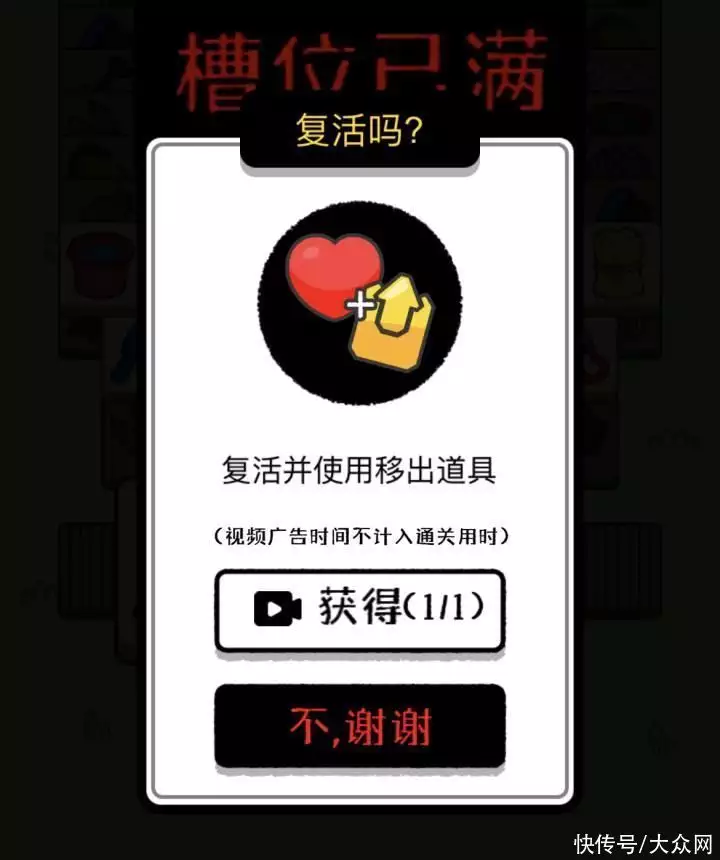720x860 pixels.
Task: Watch video ad to get revive item
Action: [360, 608]
